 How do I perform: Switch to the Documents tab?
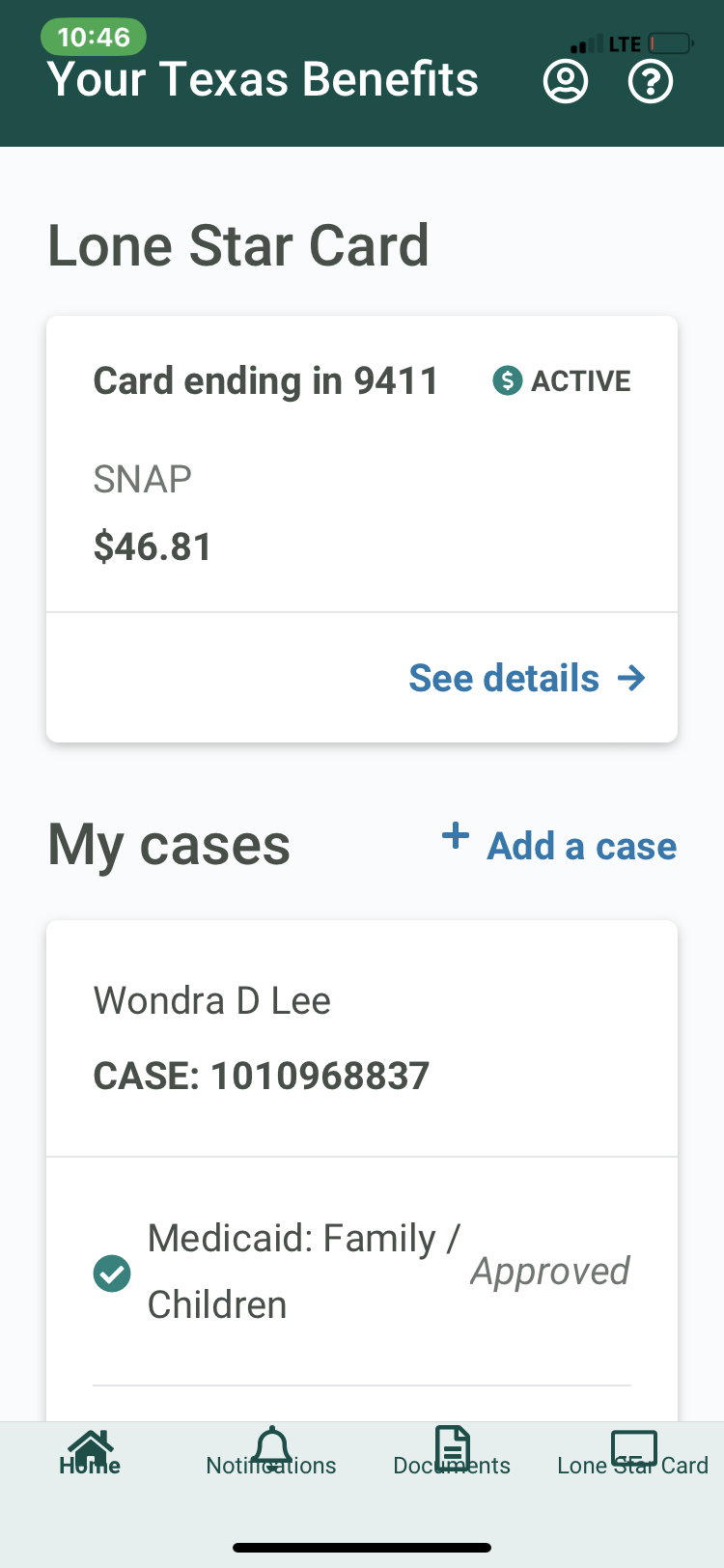452,1452
